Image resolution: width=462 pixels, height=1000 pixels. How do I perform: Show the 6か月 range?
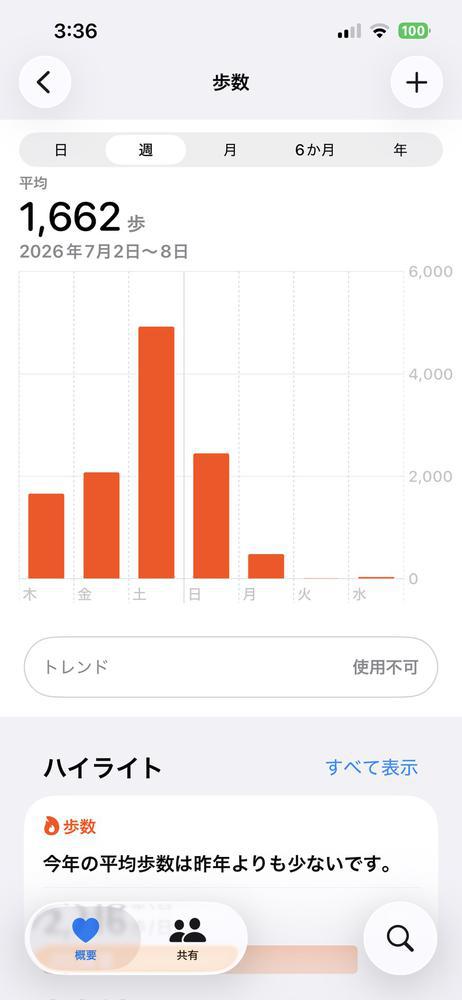tap(315, 151)
